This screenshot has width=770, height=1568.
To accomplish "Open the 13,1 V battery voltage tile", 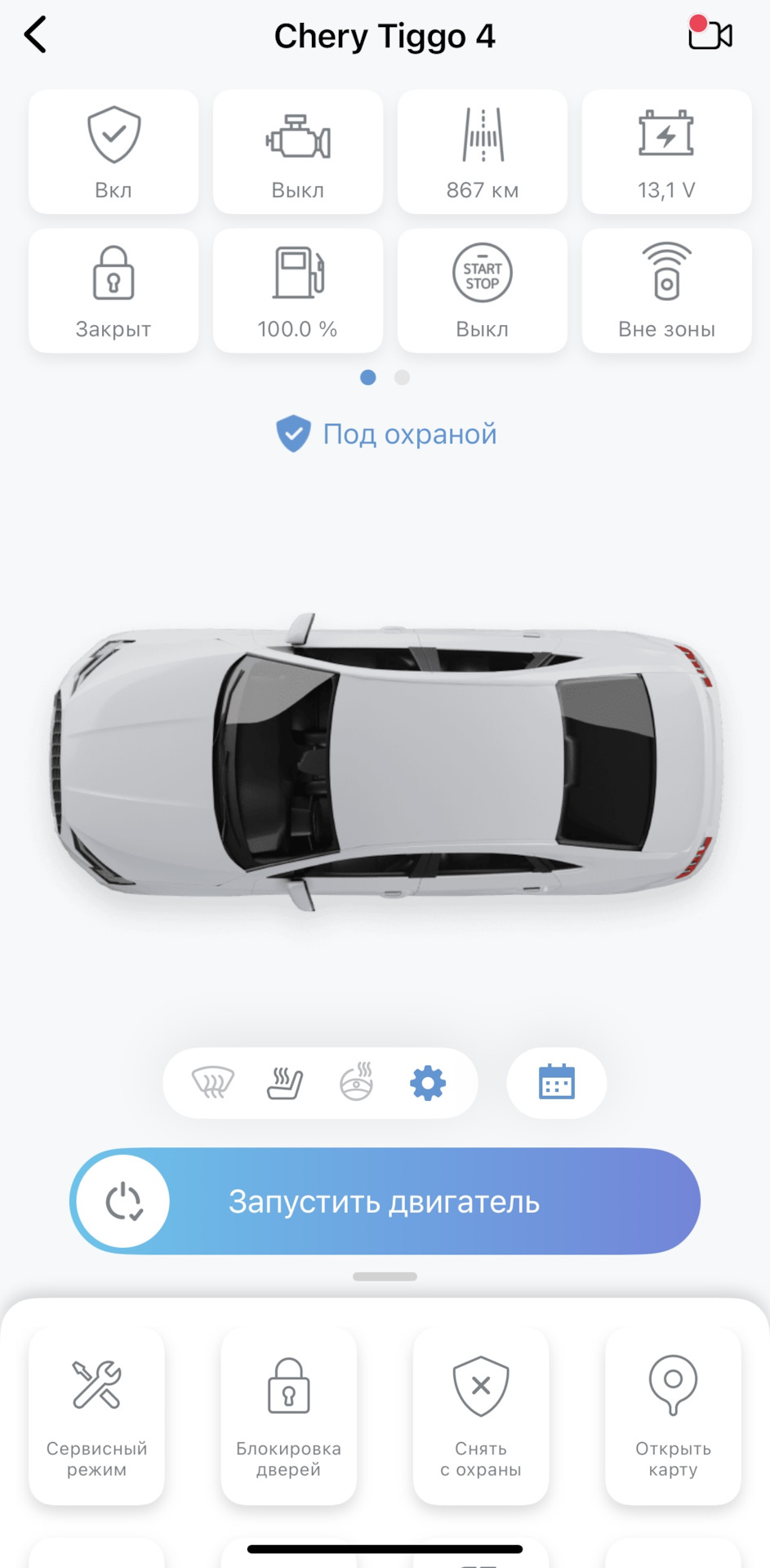I will (666, 152).
